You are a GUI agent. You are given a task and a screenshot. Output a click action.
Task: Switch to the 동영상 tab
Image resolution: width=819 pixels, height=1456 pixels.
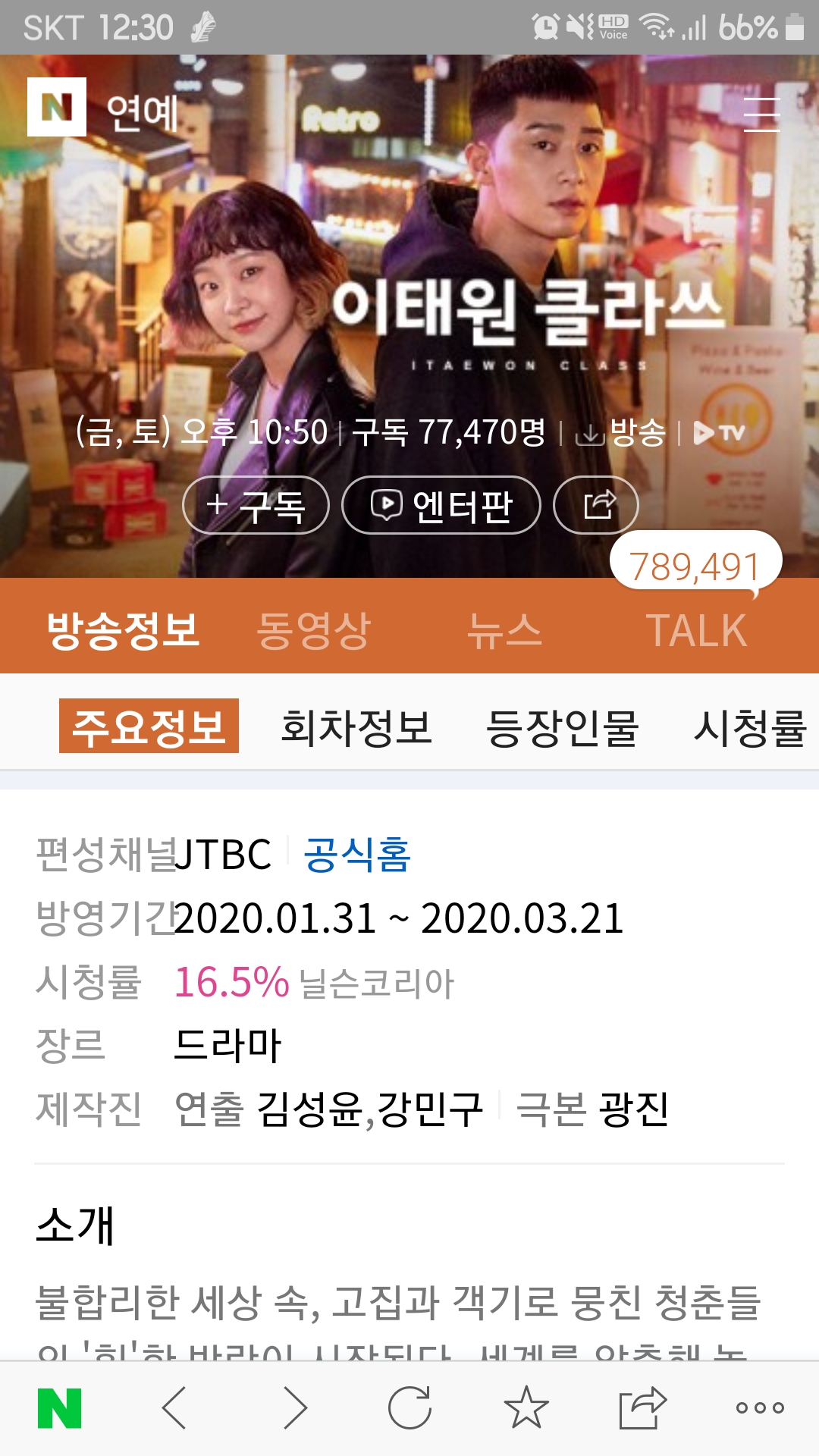point(313,631)
